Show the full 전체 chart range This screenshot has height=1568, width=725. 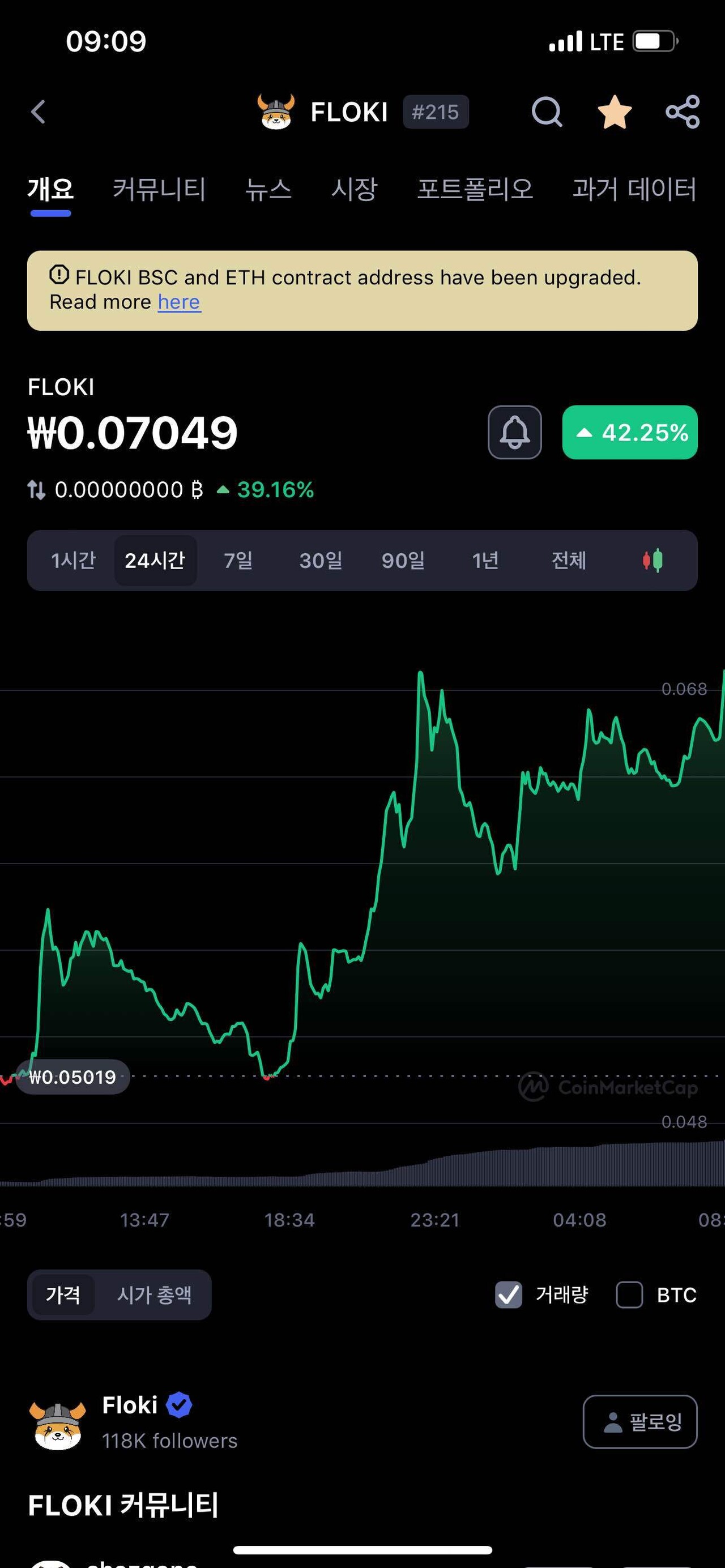[568, 560]
